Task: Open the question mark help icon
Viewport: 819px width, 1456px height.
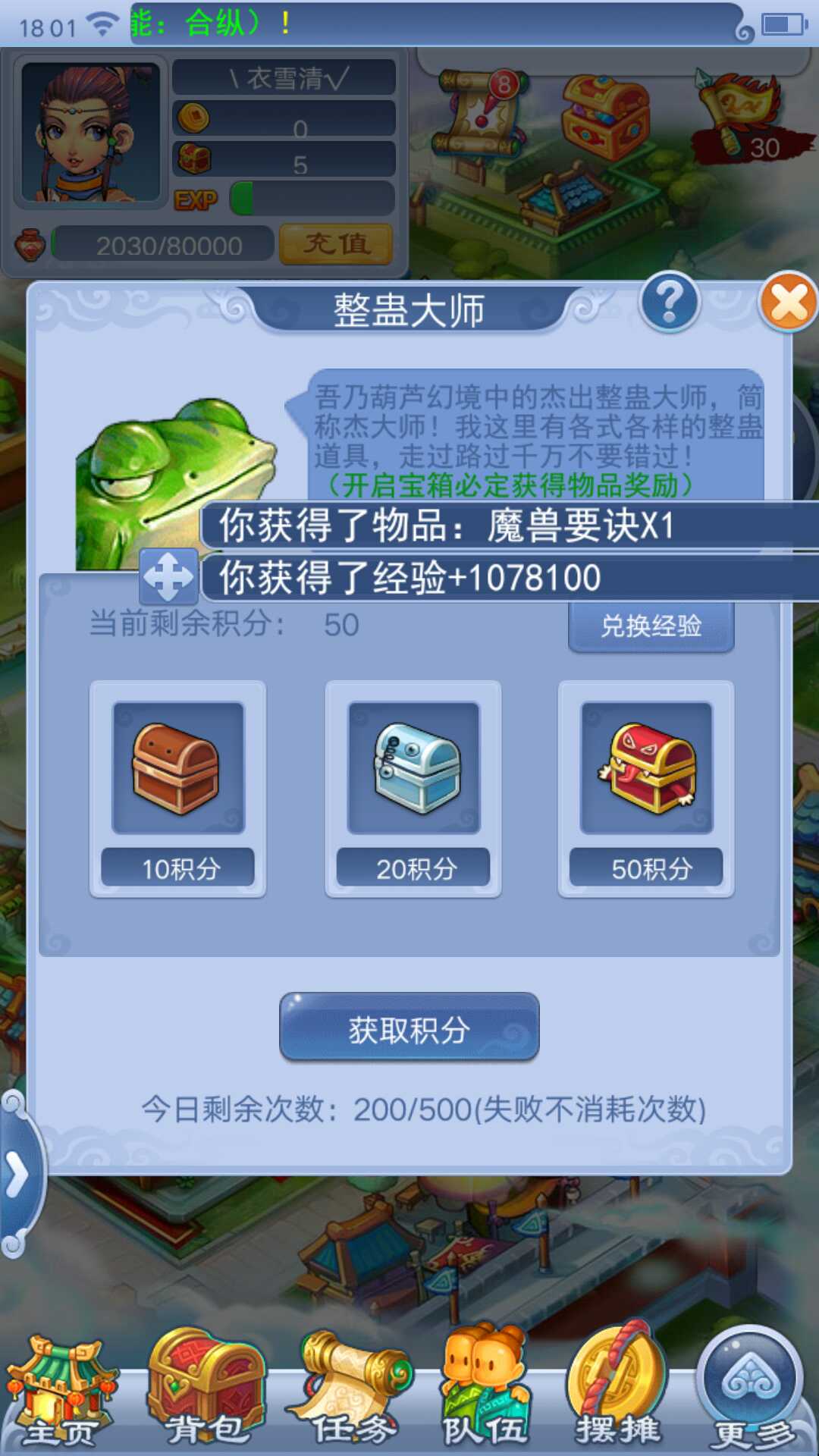Action: [x=669, y=302]
